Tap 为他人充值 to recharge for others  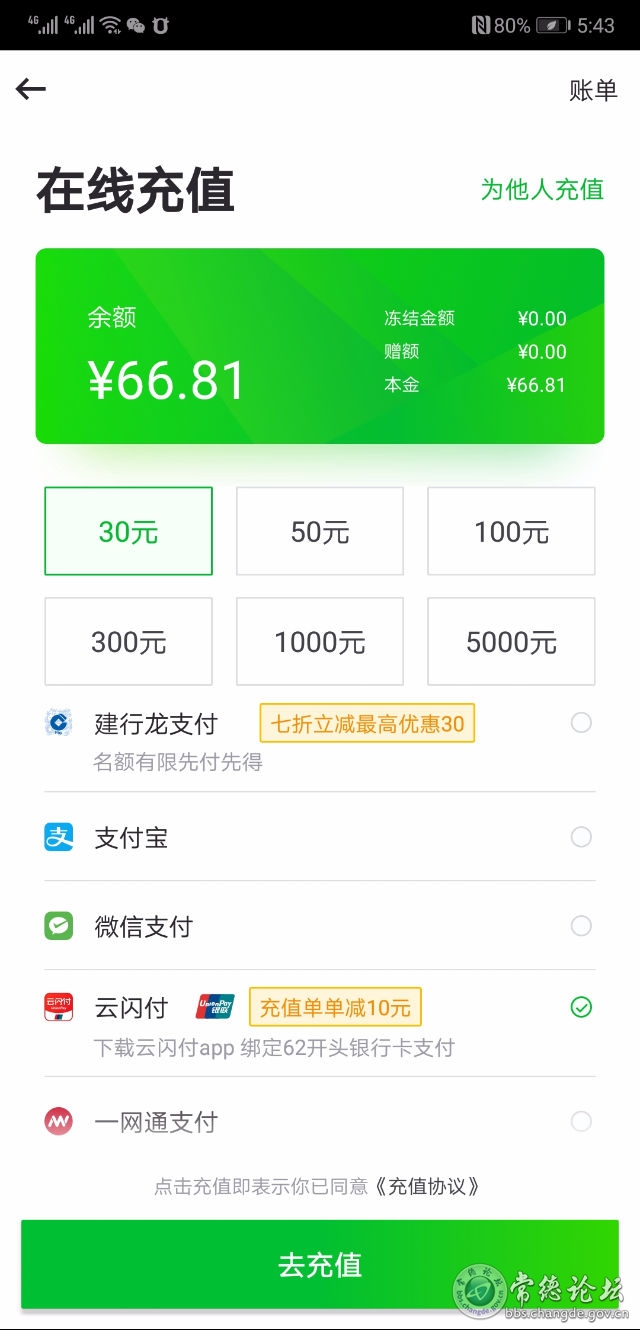point(542,189)
